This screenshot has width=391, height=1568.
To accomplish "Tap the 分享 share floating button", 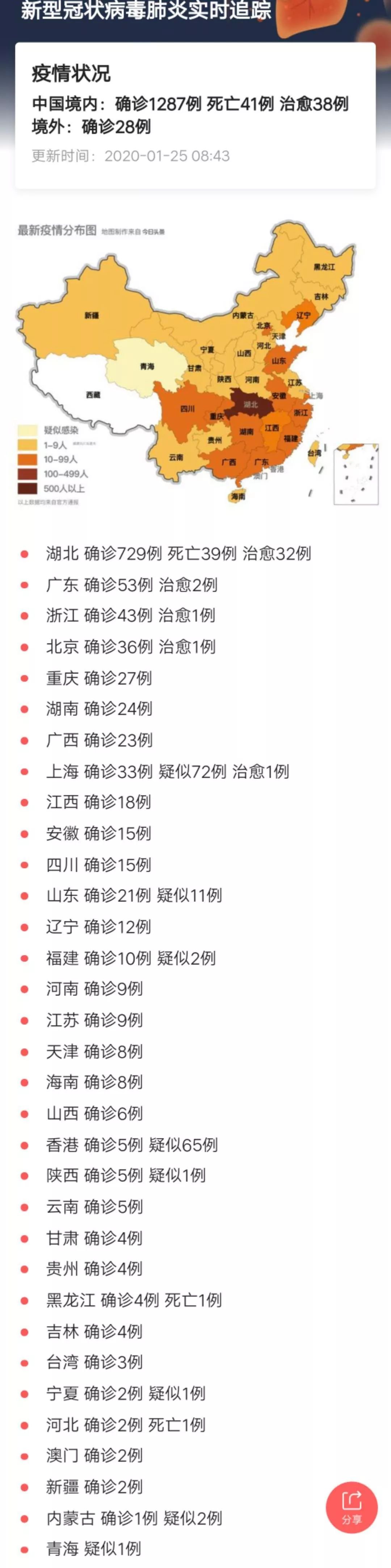I will [x=352, y=1507].
